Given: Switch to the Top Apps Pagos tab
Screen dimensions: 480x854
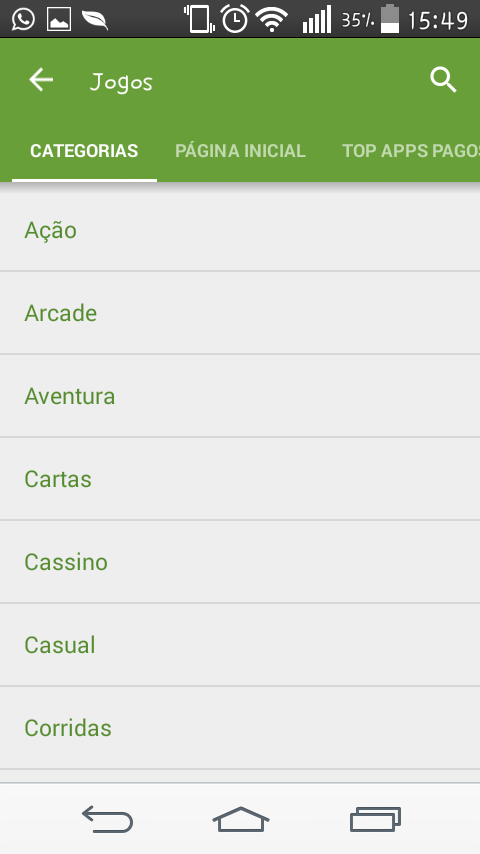Looking at the screenshot, I should point(411,151).
